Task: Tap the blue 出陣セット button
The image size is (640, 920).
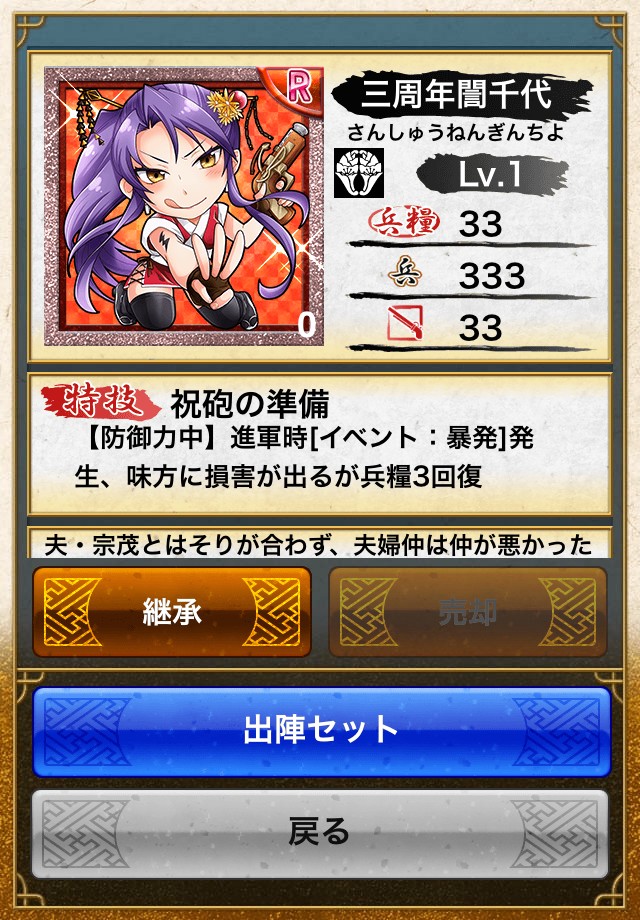Action: click(321, 731)
